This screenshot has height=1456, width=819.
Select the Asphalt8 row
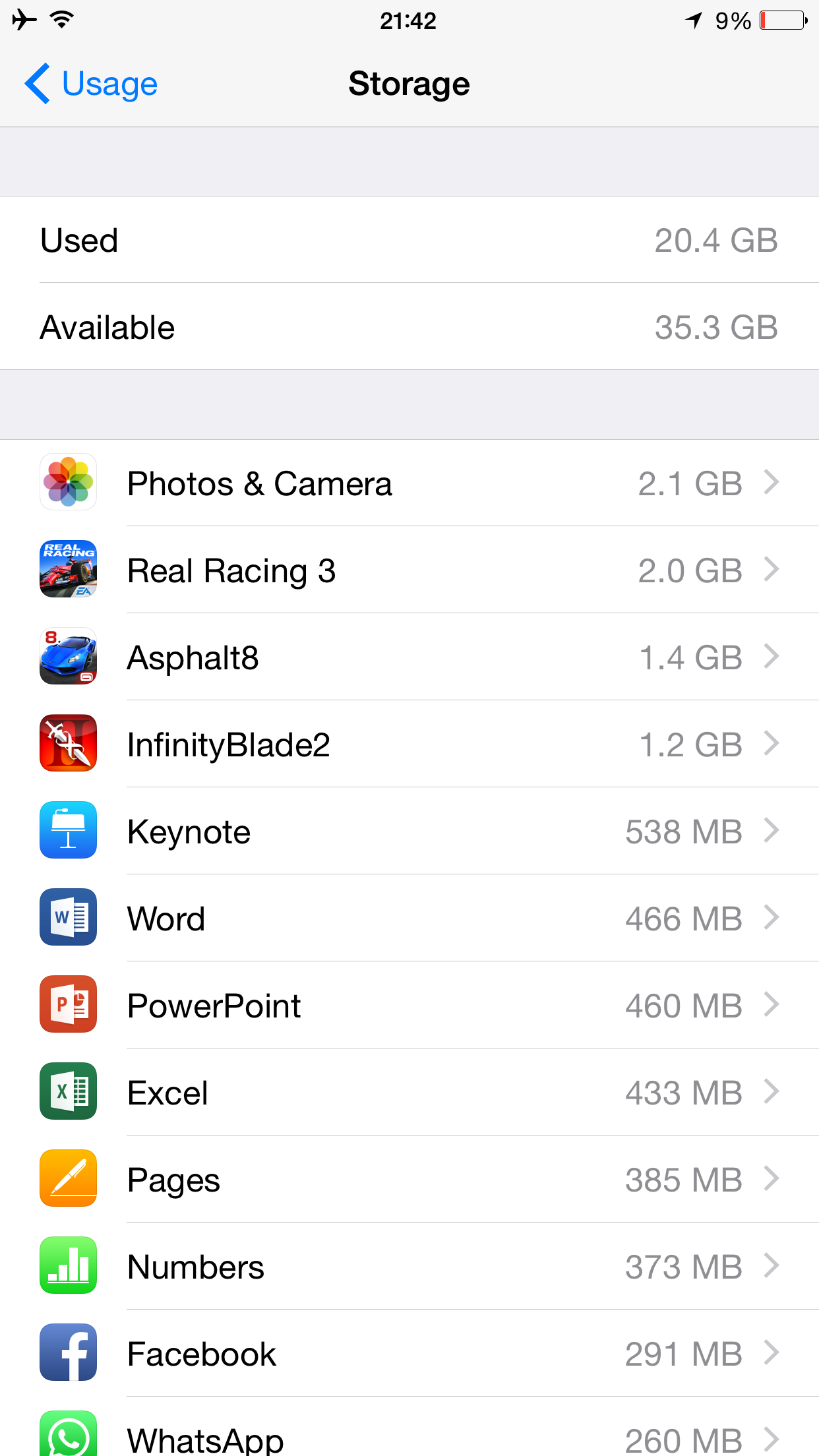tap(409, 657)
